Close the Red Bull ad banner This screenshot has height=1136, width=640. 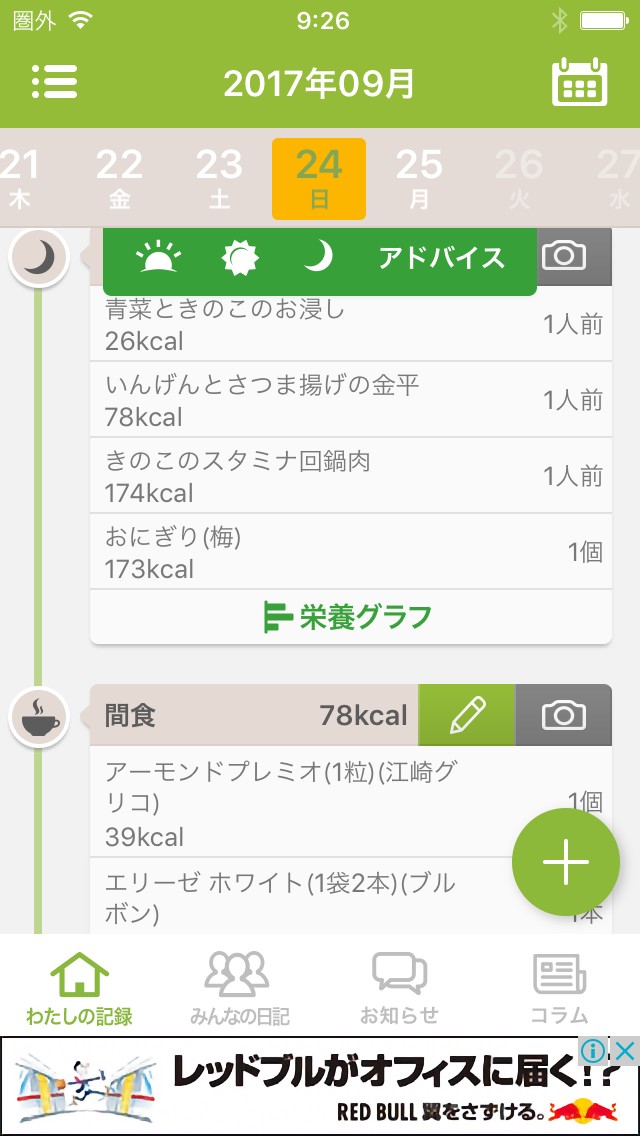click(624, 1051)
